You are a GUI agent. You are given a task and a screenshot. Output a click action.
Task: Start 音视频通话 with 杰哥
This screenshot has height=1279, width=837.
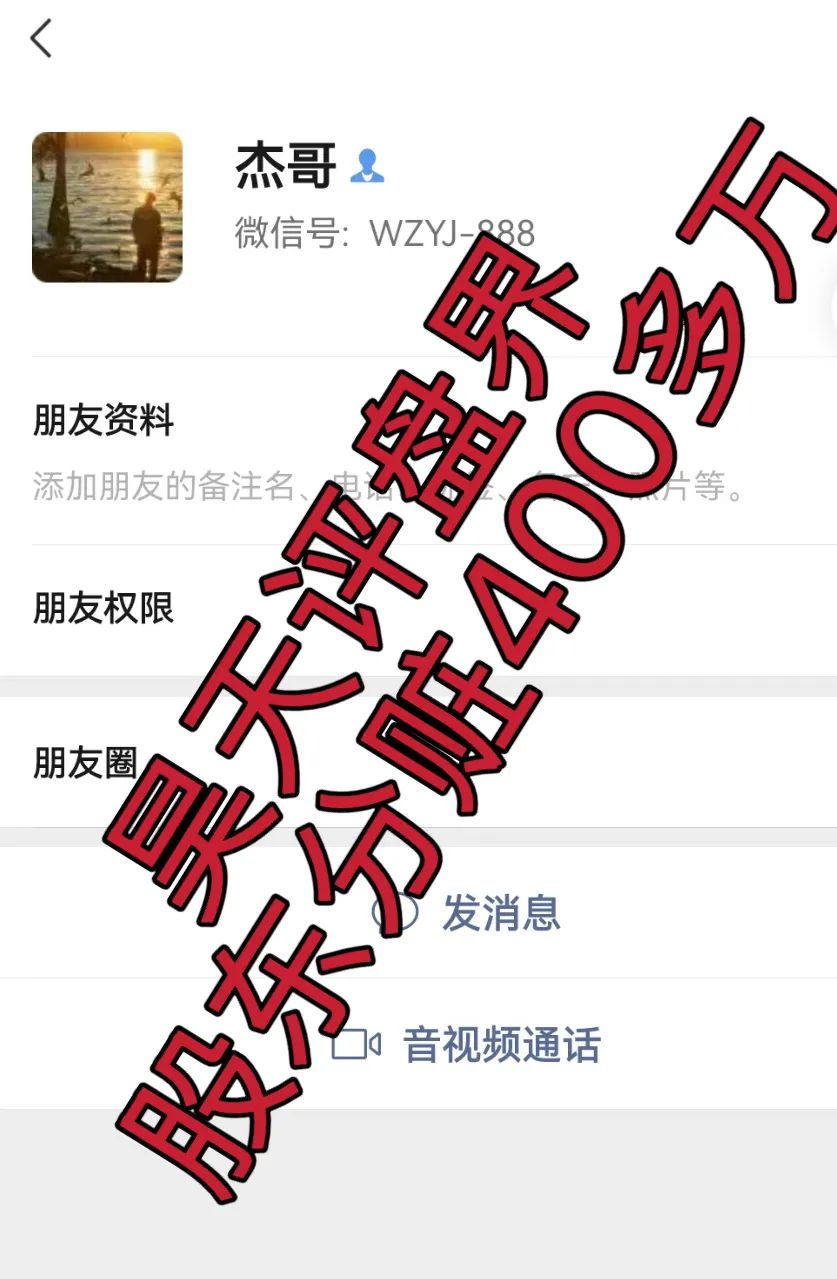coord(500,1045)
